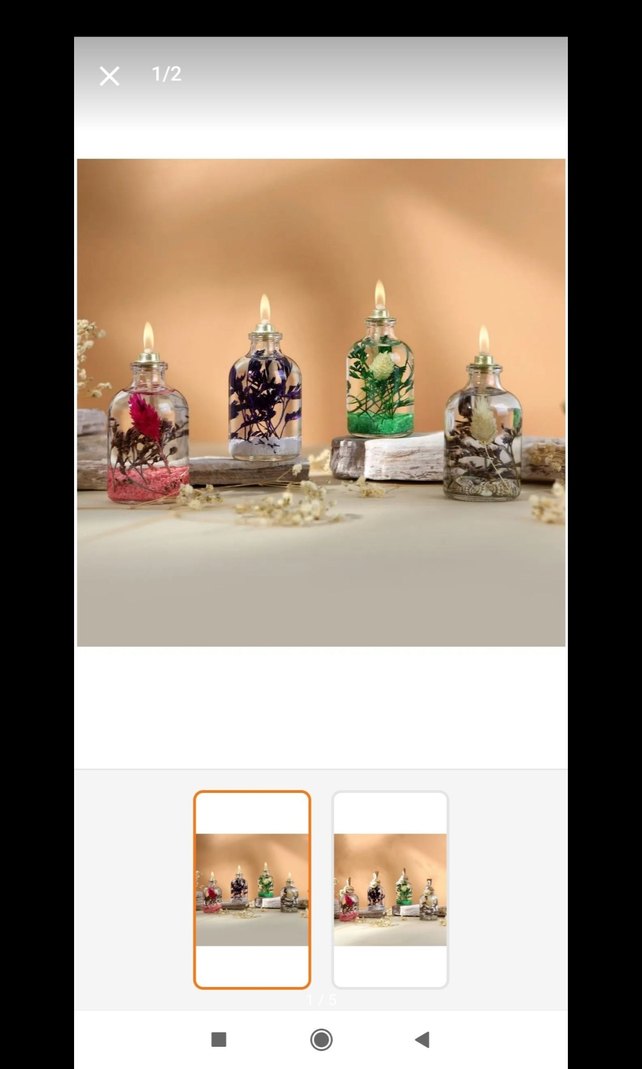Select the first highlighted thumbnail
The image size is (642, 1069).
click(252, 889)
